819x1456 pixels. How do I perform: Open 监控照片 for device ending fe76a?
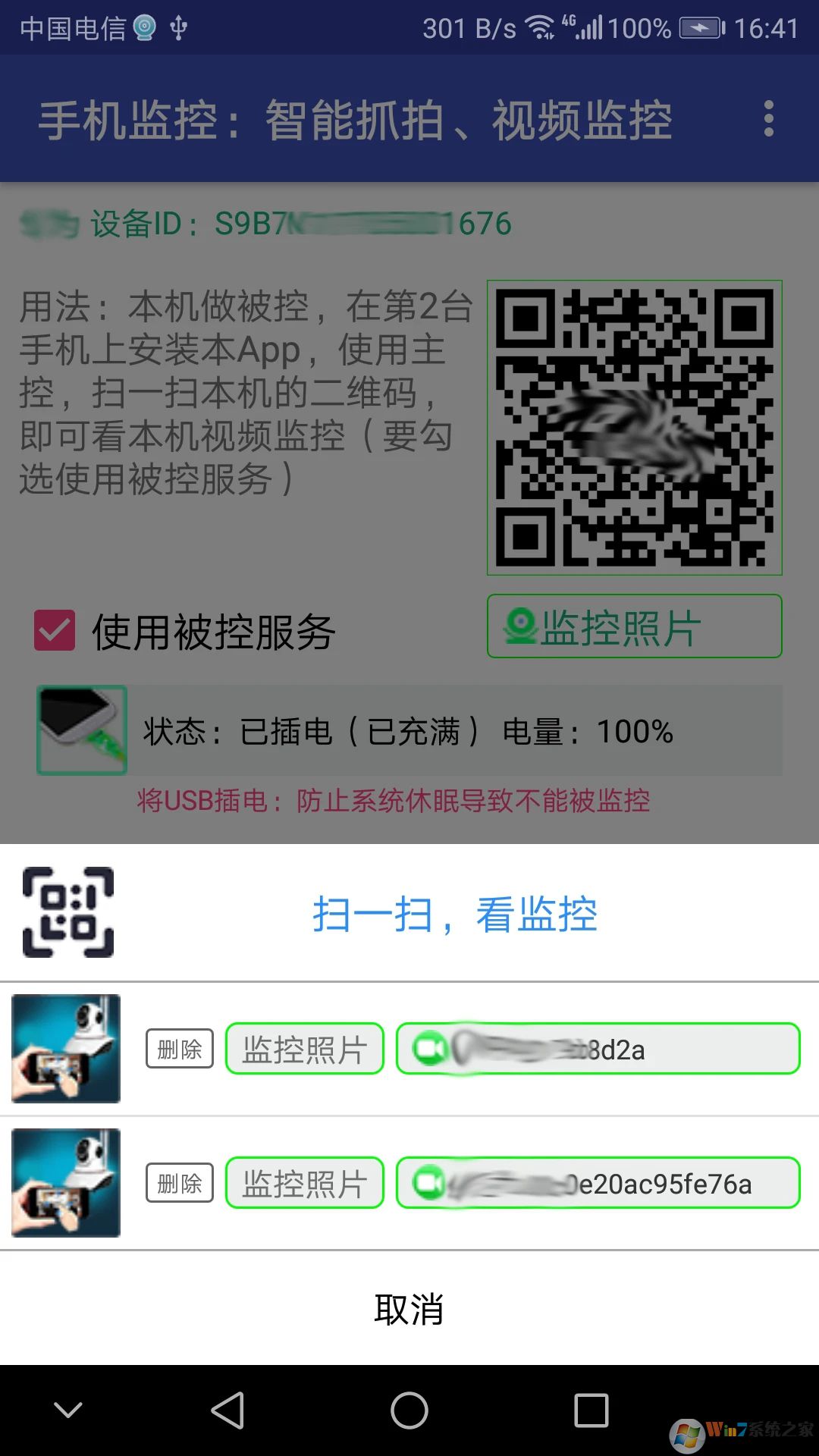[x=305, y=1183]
